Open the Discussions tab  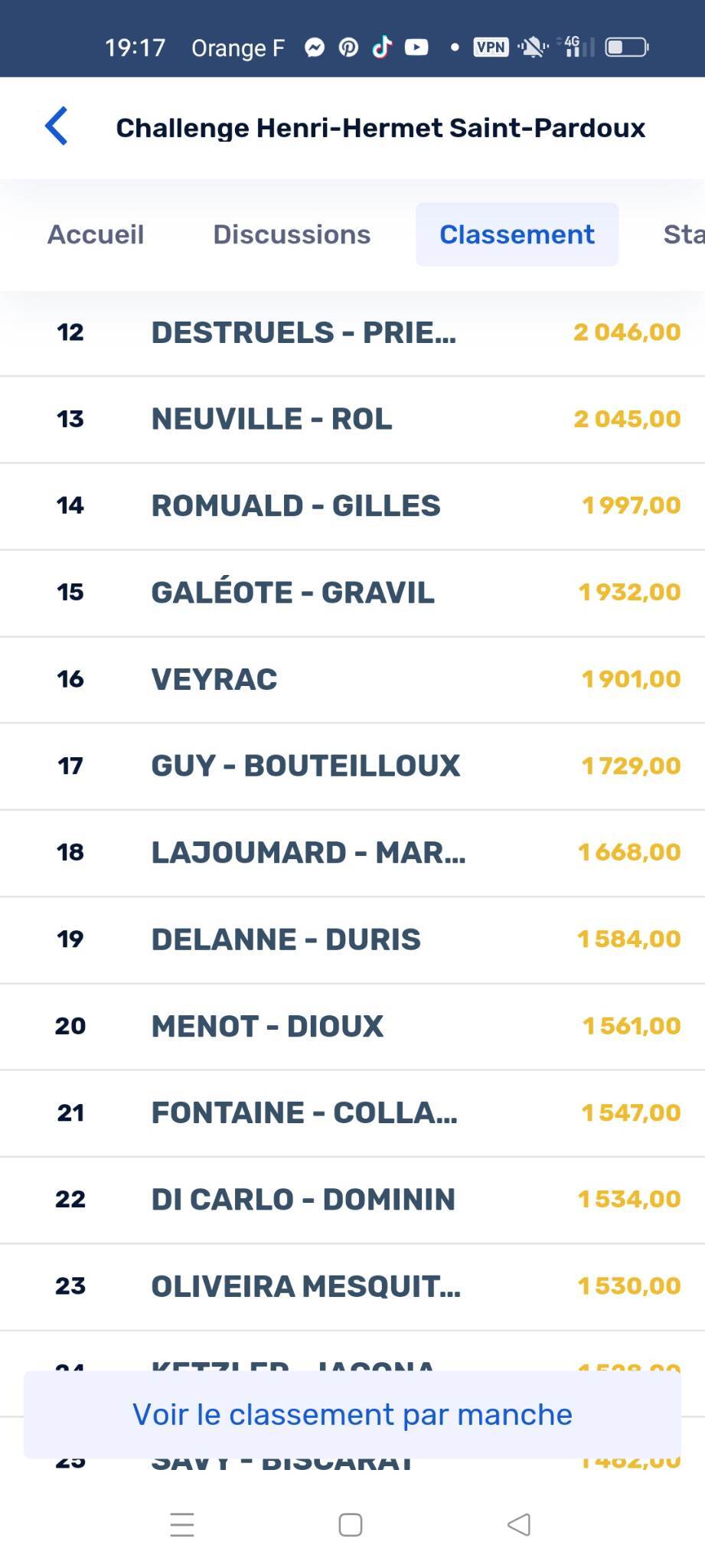click(x=292, y=234)
